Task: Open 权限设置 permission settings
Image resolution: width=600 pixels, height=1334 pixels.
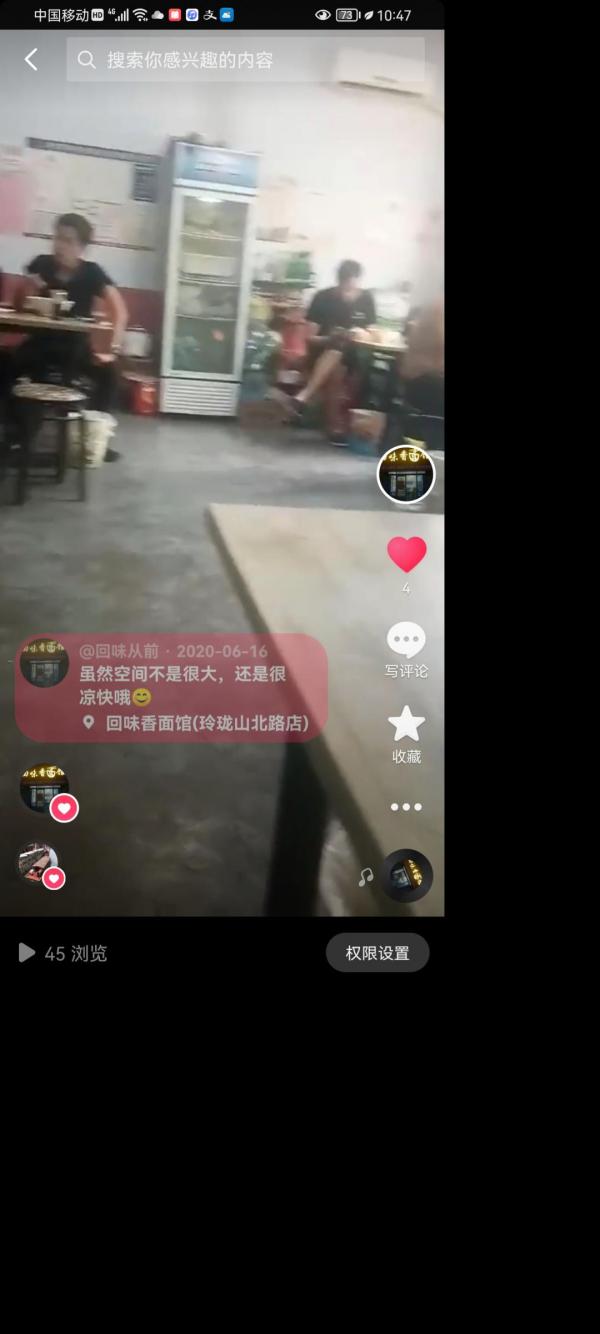Action: pyautogui.click(x=377, y=953)
